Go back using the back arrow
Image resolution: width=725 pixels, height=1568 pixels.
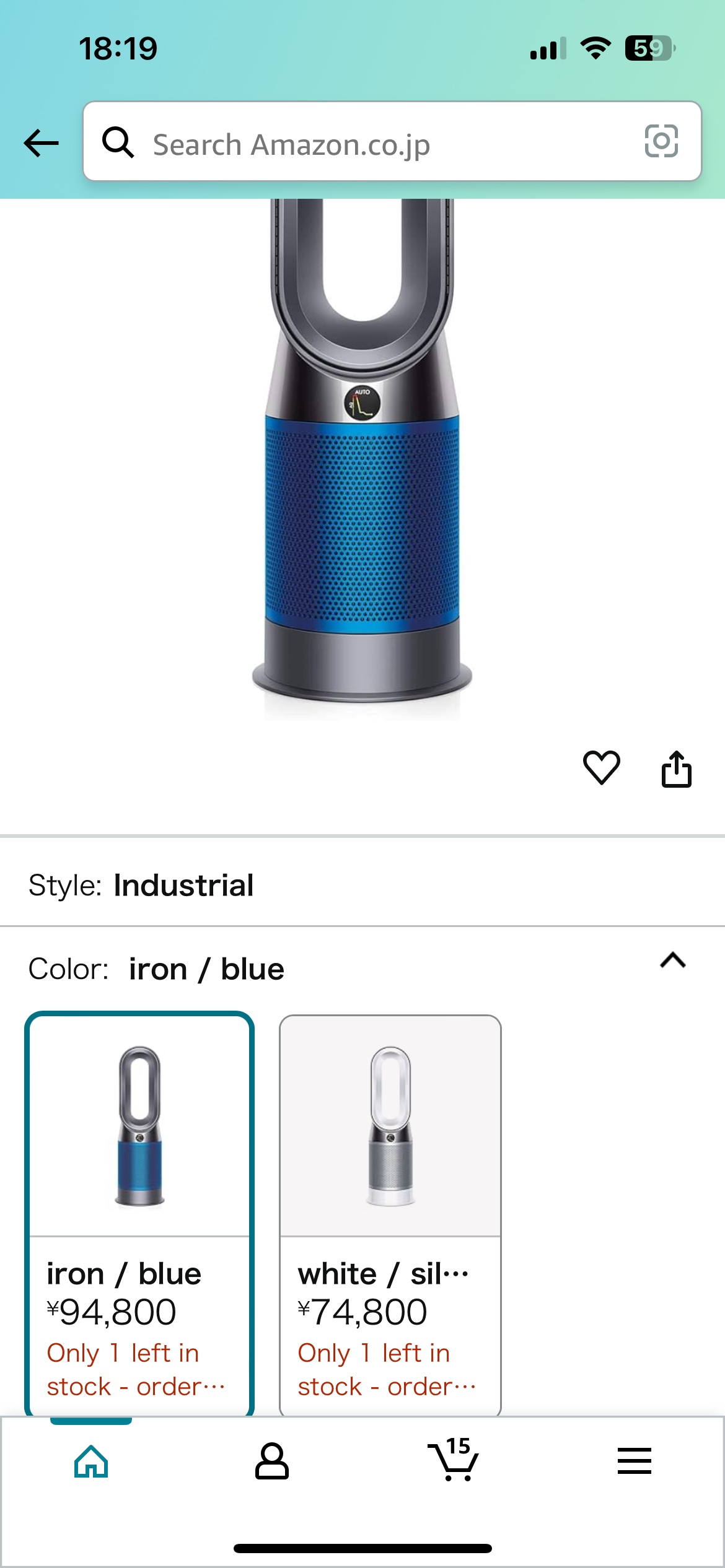[x=41, y=143]
